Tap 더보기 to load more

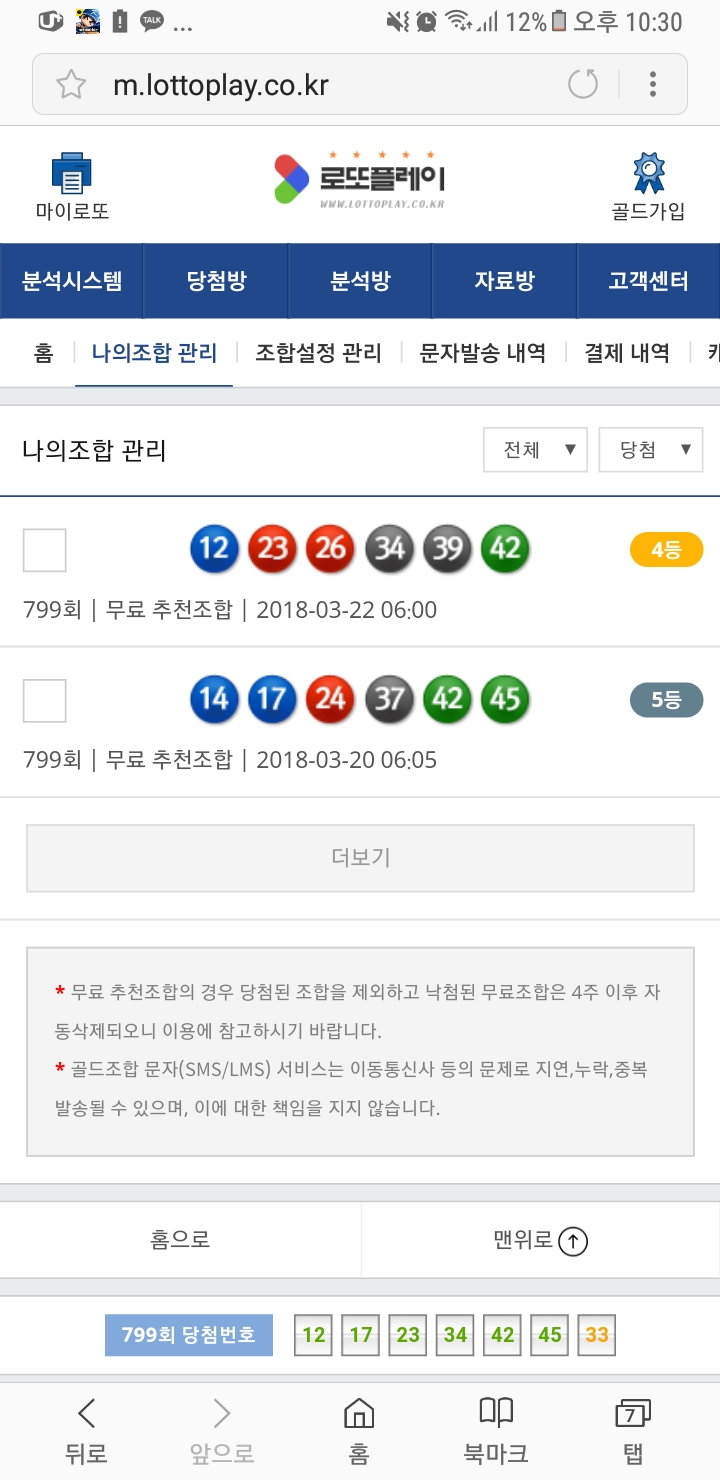(360, 858)
